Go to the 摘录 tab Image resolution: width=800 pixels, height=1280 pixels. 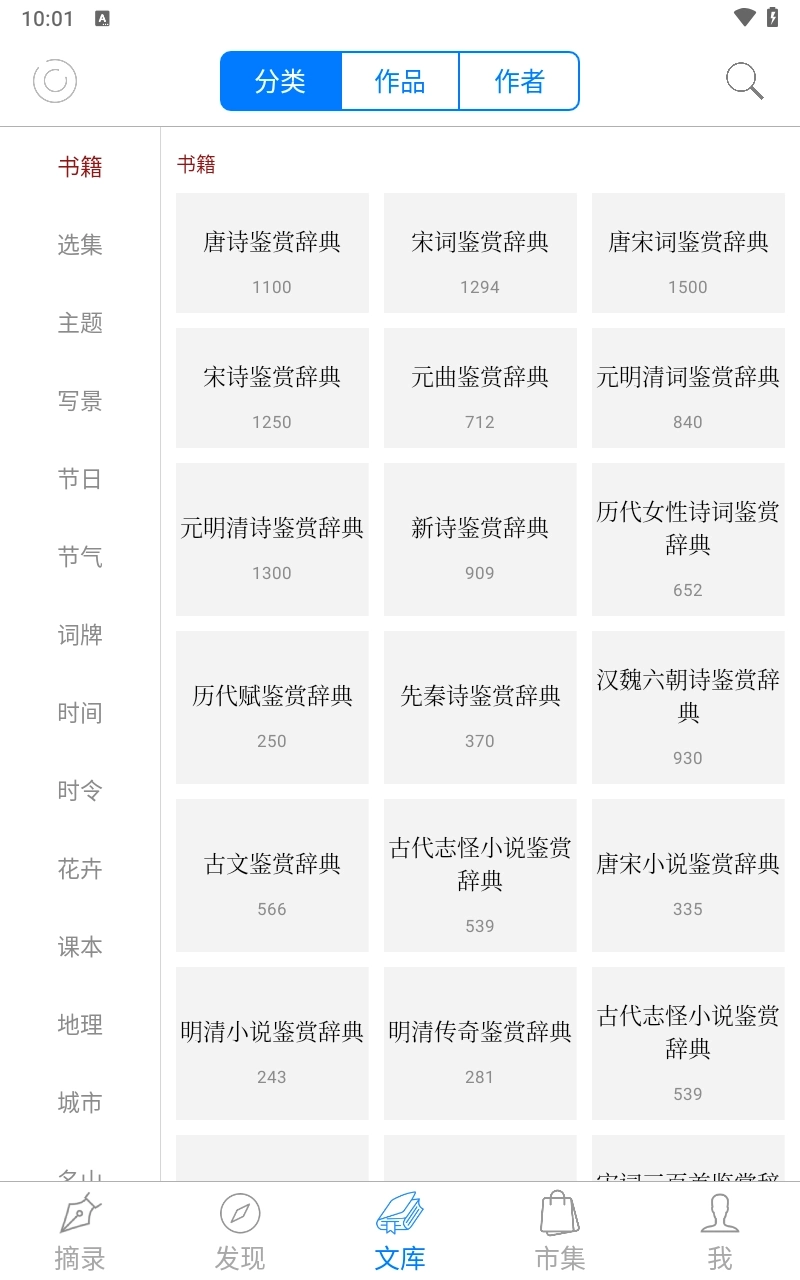click(80, 1232)
